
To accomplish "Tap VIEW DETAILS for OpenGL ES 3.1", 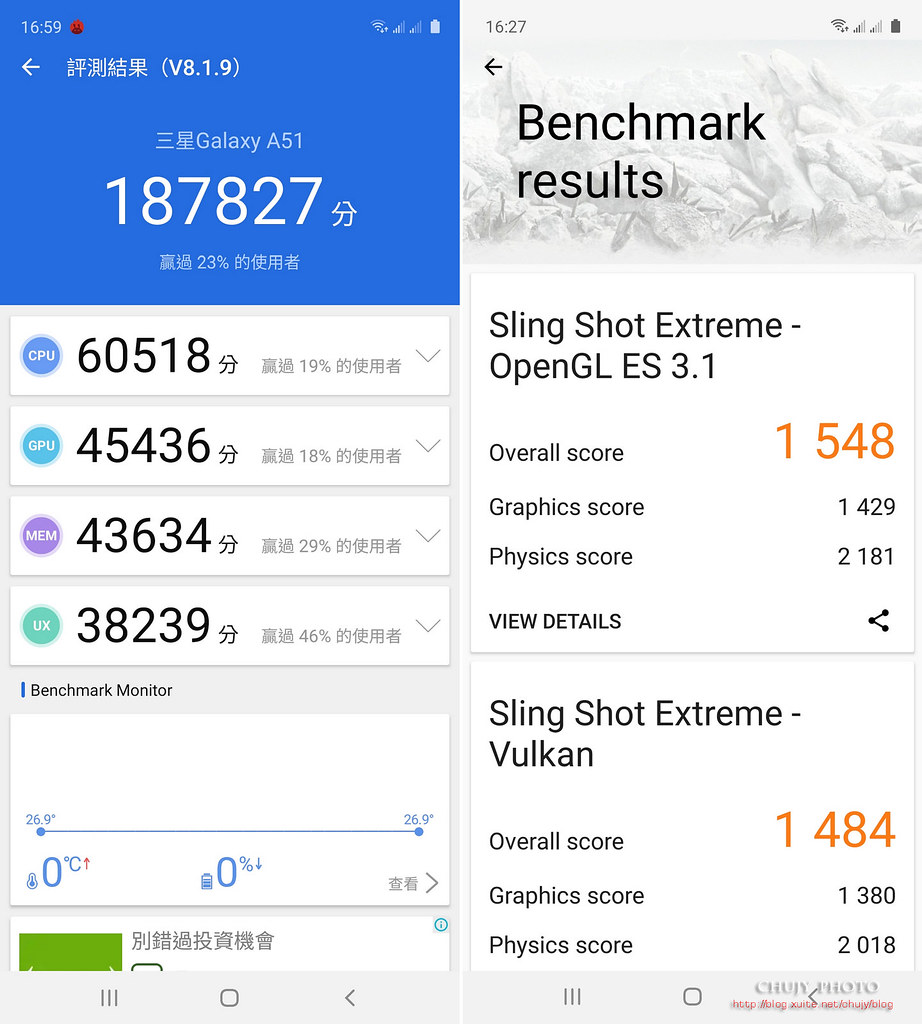I will pos(555,621).
